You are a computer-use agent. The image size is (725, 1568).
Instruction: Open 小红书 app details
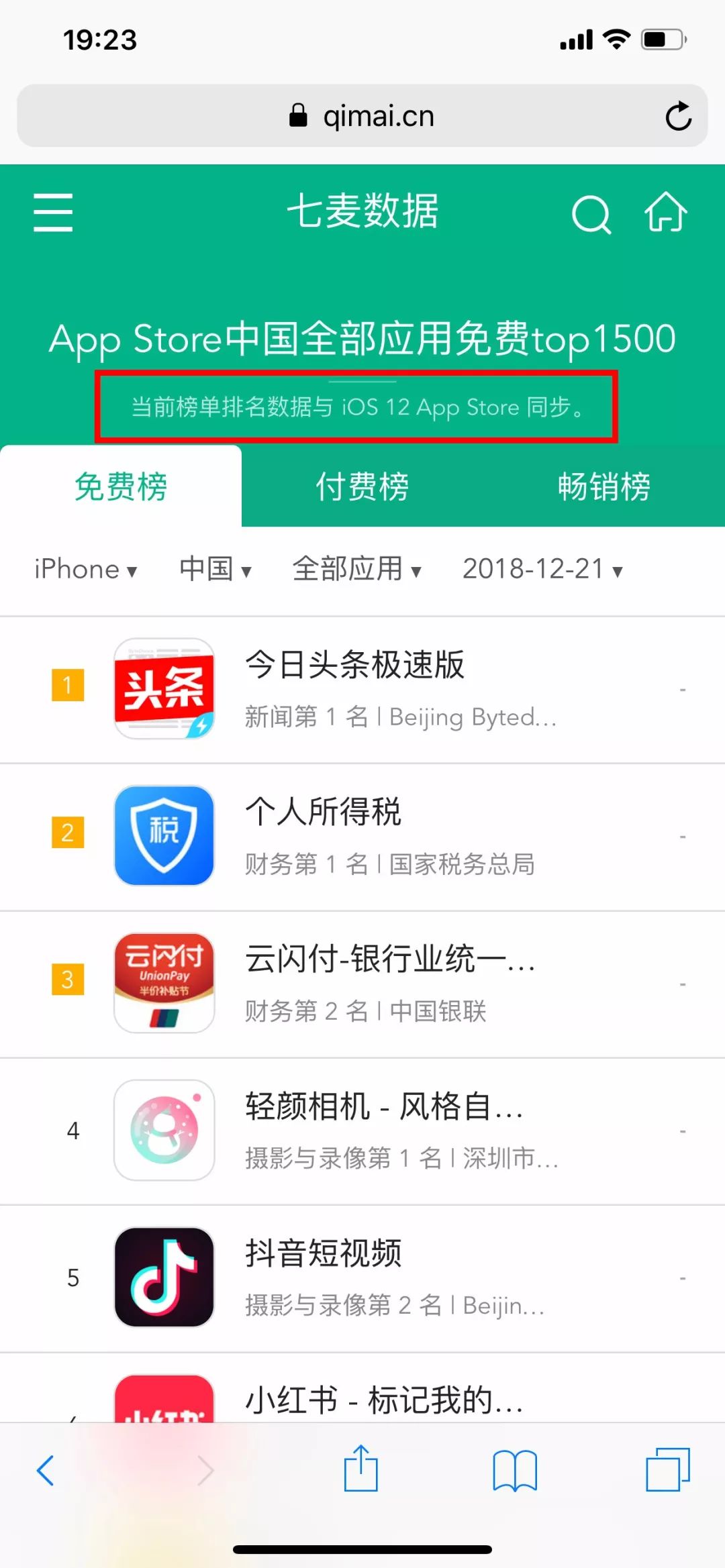pos(384,1400)
